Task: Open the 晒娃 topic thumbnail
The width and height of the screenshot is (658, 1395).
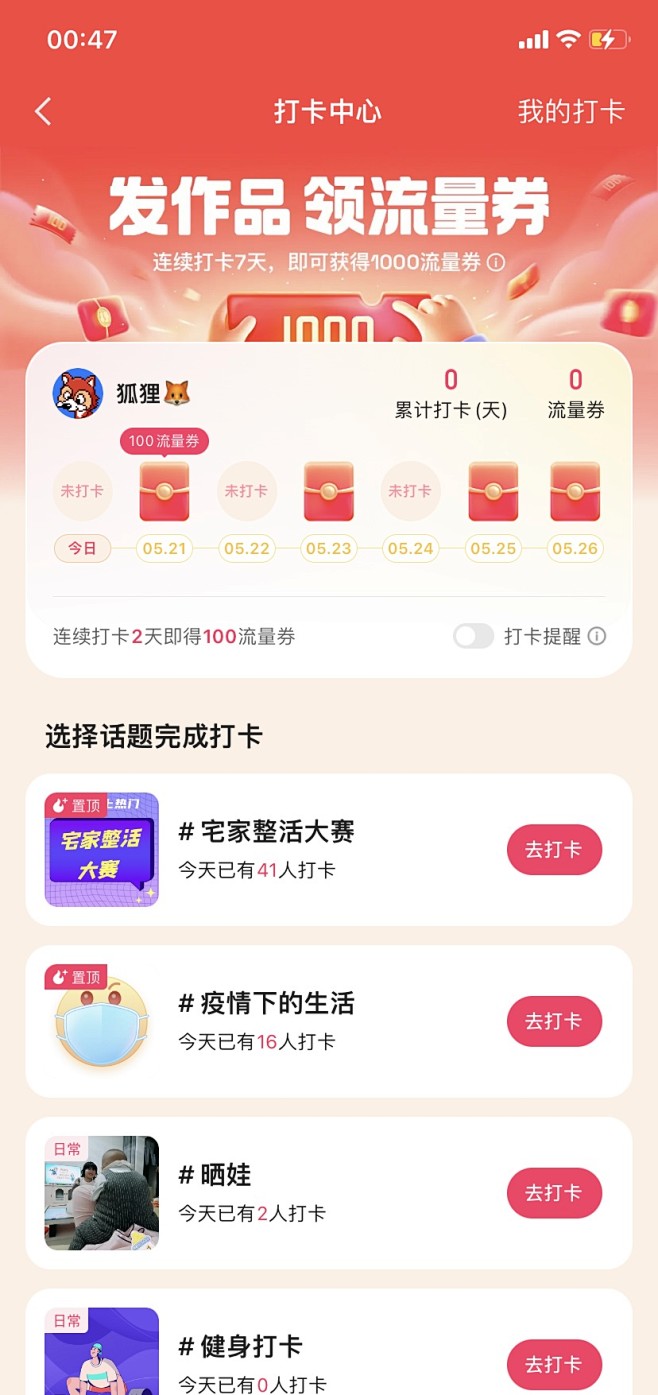Action: click(102, 1193)
